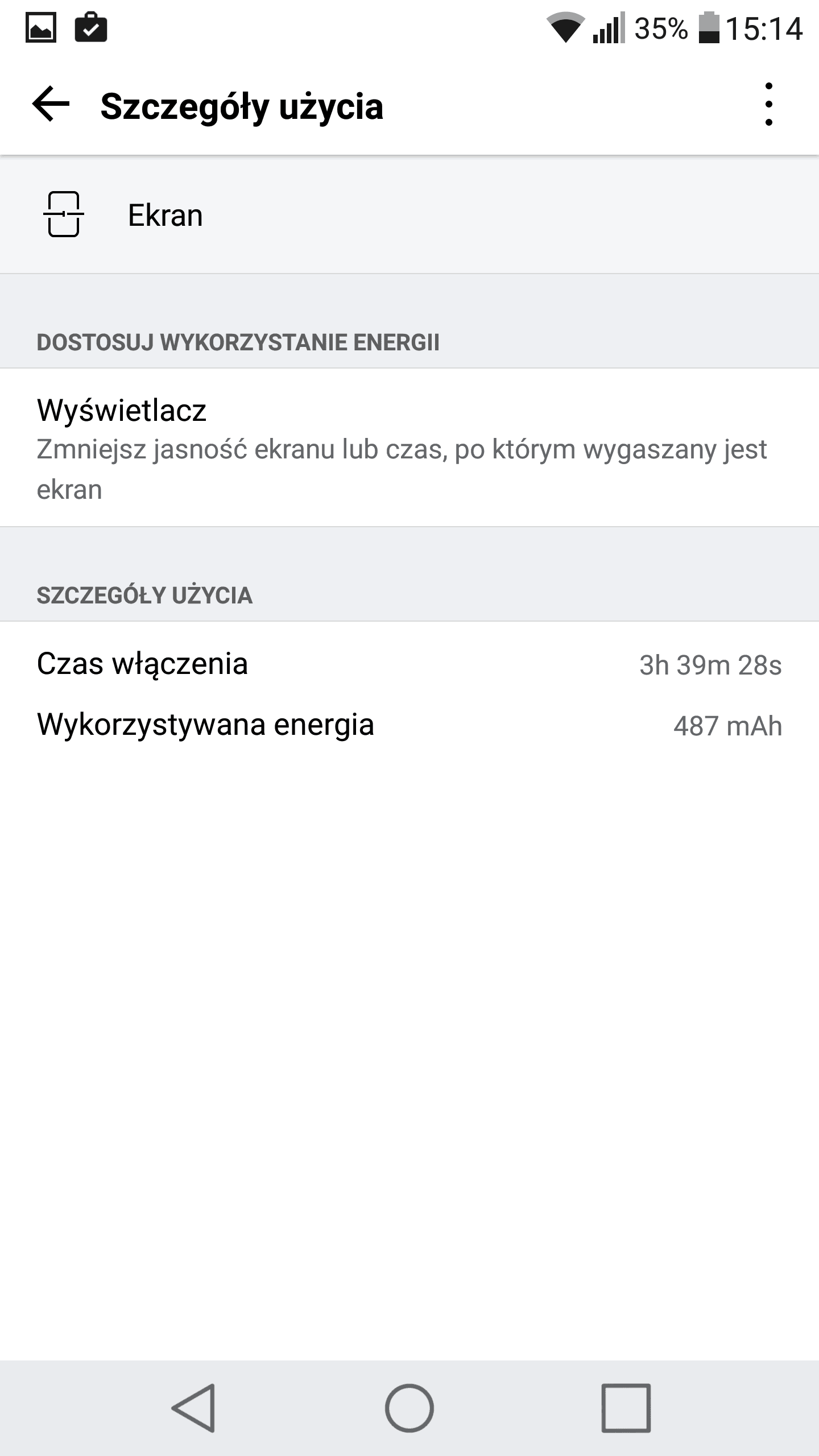Screen dimensions: 819x1456
Task: Tap the system back navigation button
Action: coord(193,1408)
